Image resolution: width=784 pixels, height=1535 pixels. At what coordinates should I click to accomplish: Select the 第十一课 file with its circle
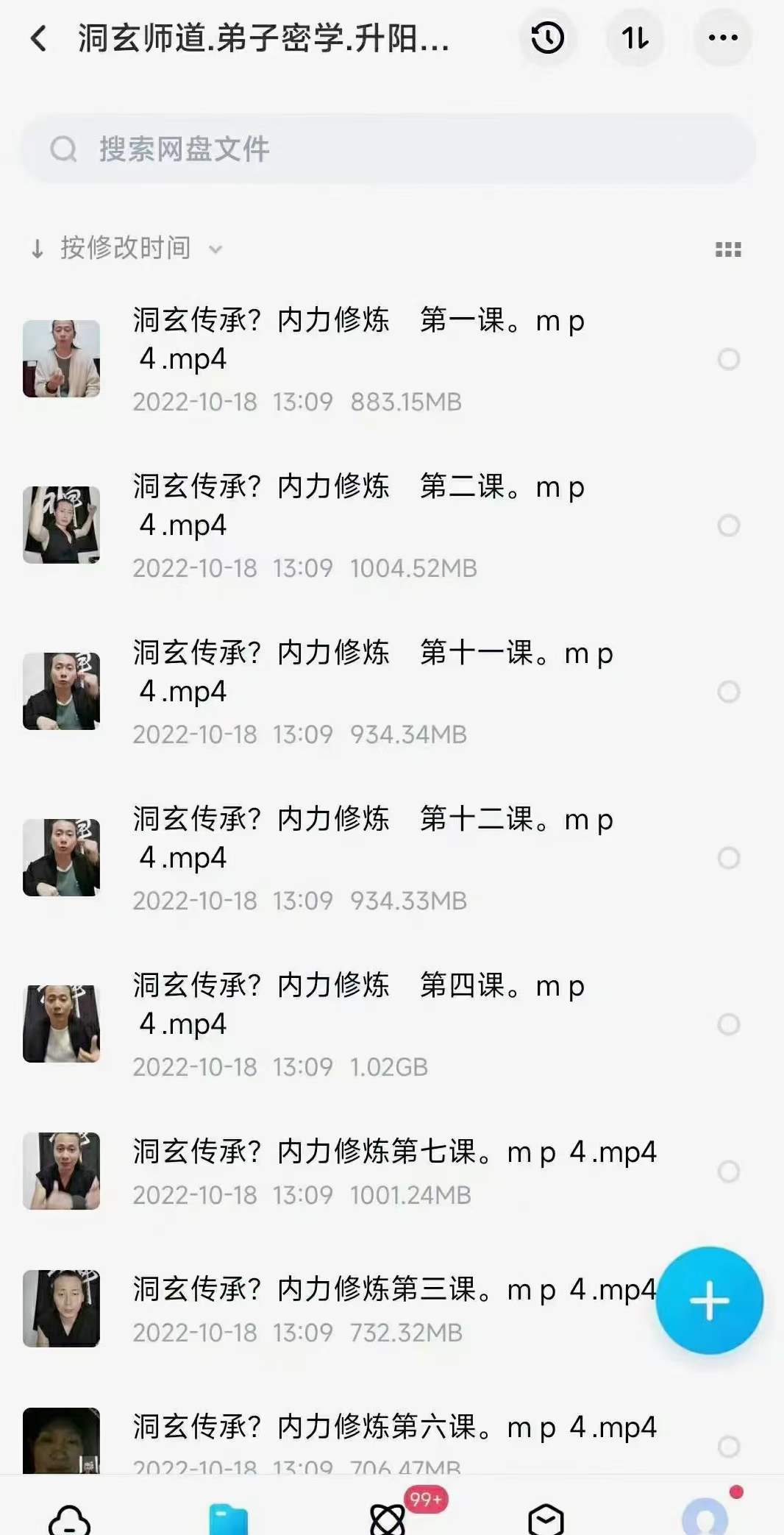[728, 692]
